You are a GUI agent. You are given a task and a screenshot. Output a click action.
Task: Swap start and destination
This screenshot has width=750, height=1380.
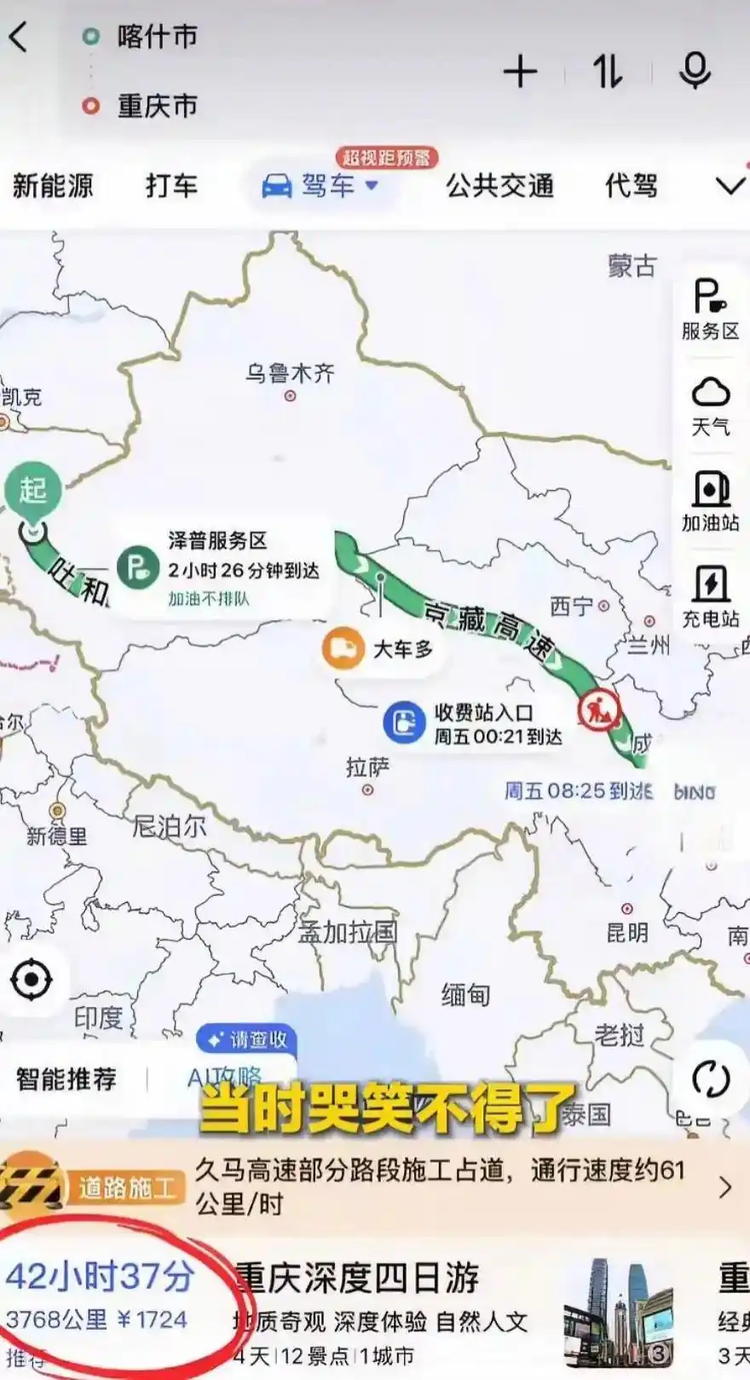coord(607,72)
